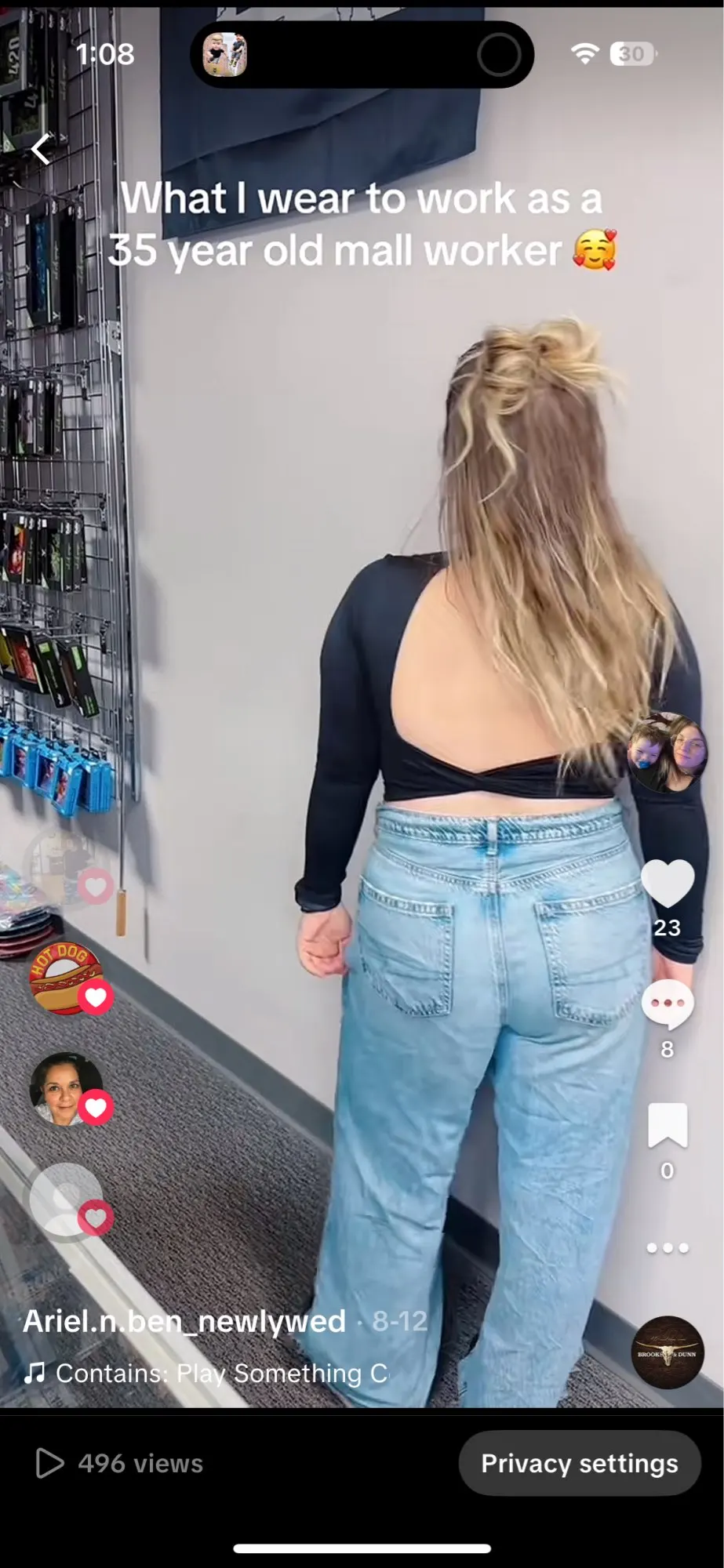
Task: Open the Brooks & Dunn sound disc
Action: [668, 1352]
